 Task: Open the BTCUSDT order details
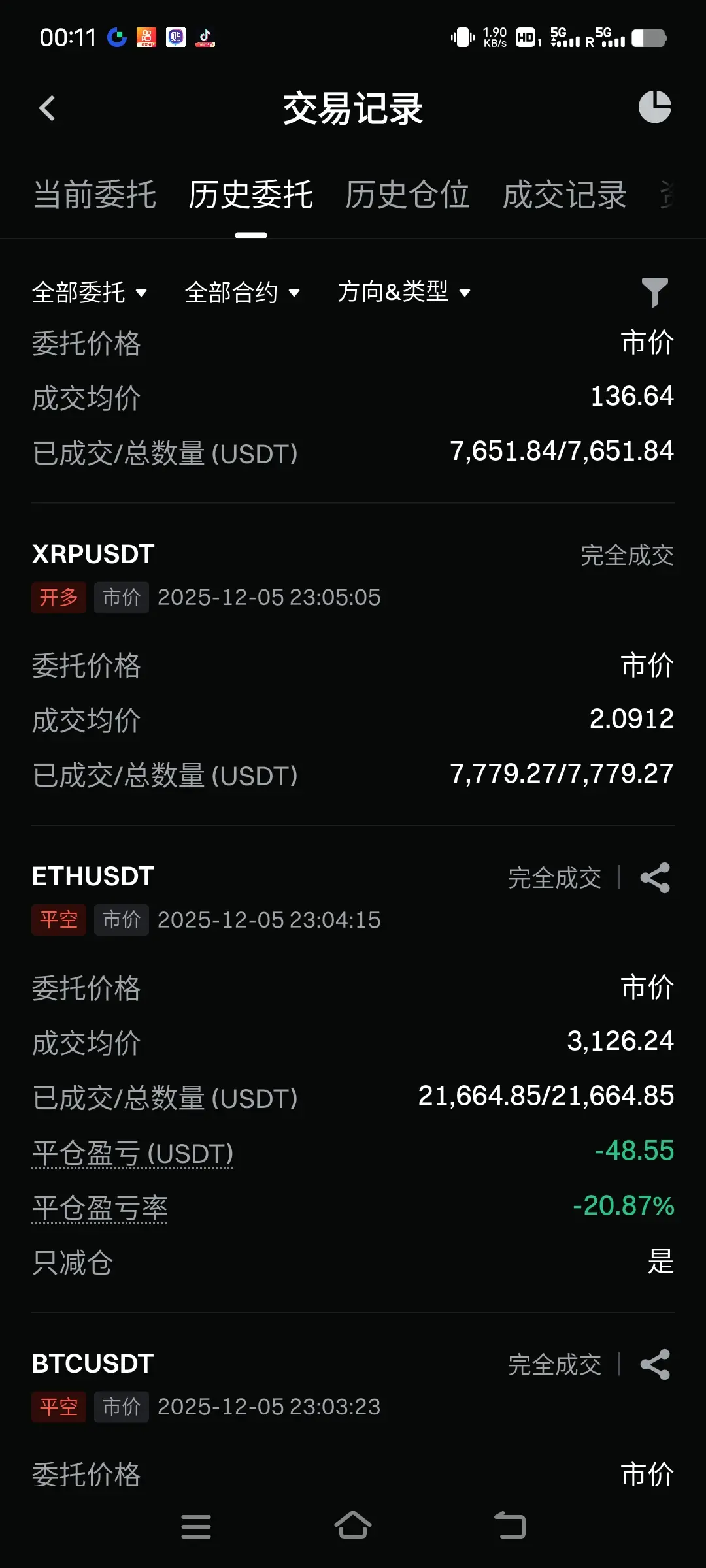pyautogui.click(x=93, y=1364)
